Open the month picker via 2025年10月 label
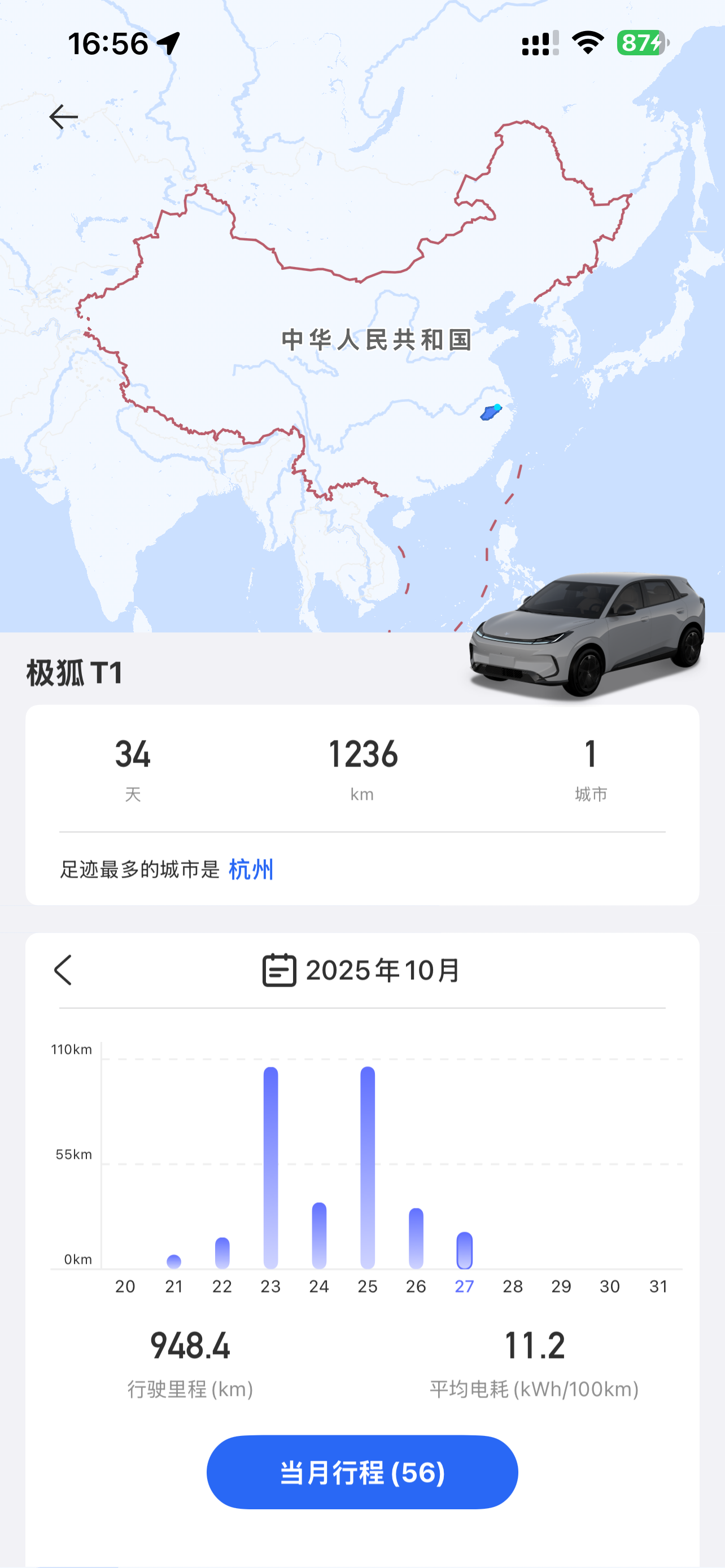 point(383,971)
